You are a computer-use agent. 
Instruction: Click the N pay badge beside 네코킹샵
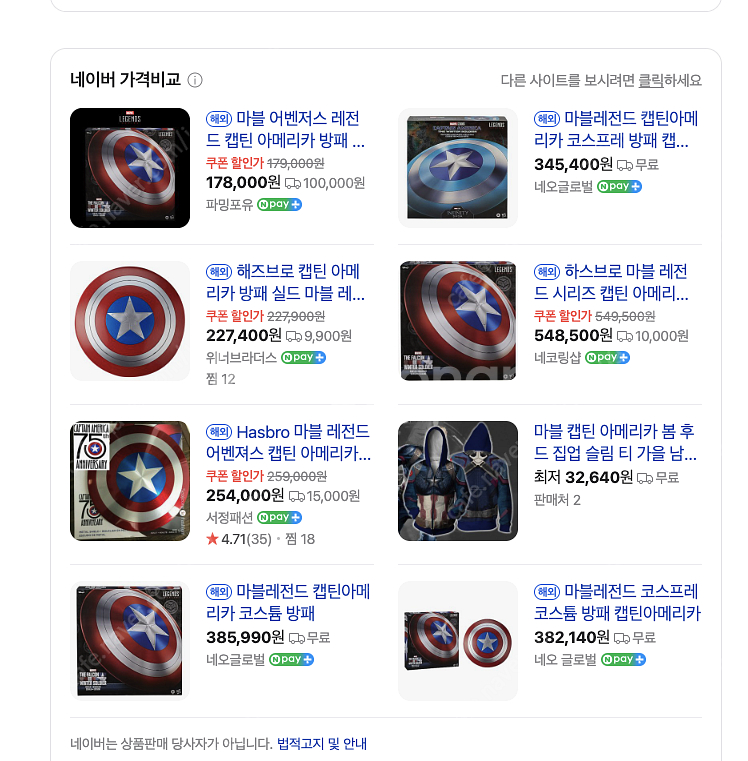606,357
